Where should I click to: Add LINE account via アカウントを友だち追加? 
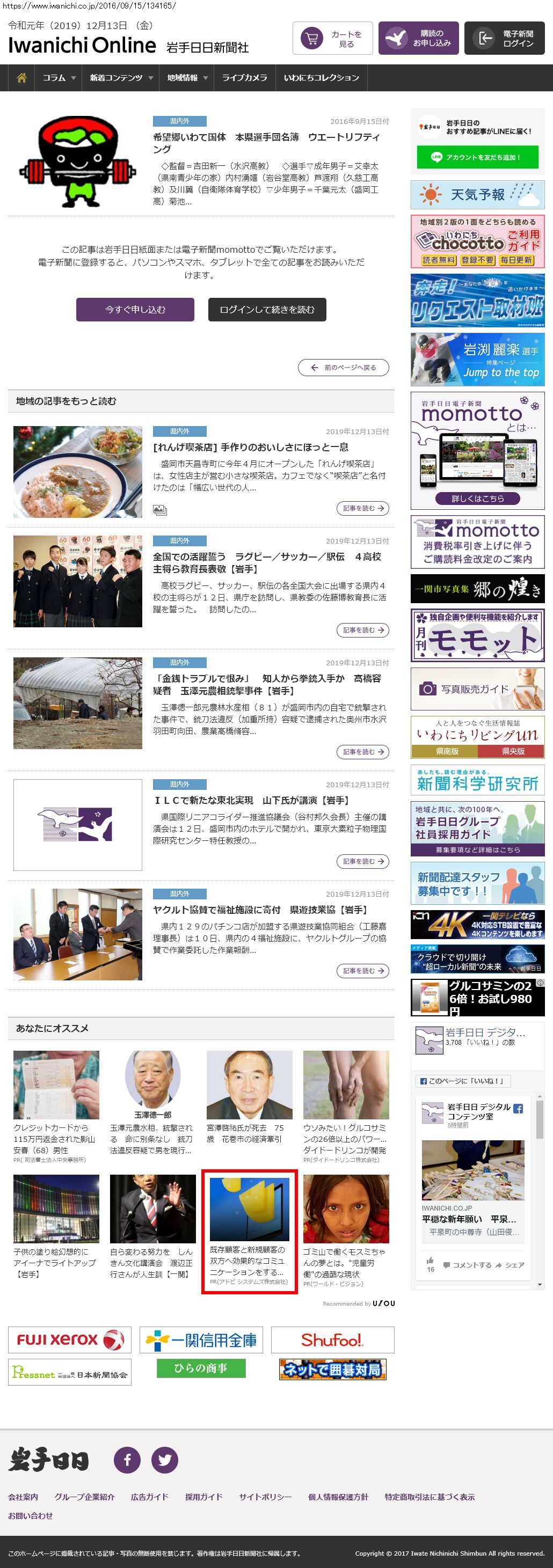(477, 157)
